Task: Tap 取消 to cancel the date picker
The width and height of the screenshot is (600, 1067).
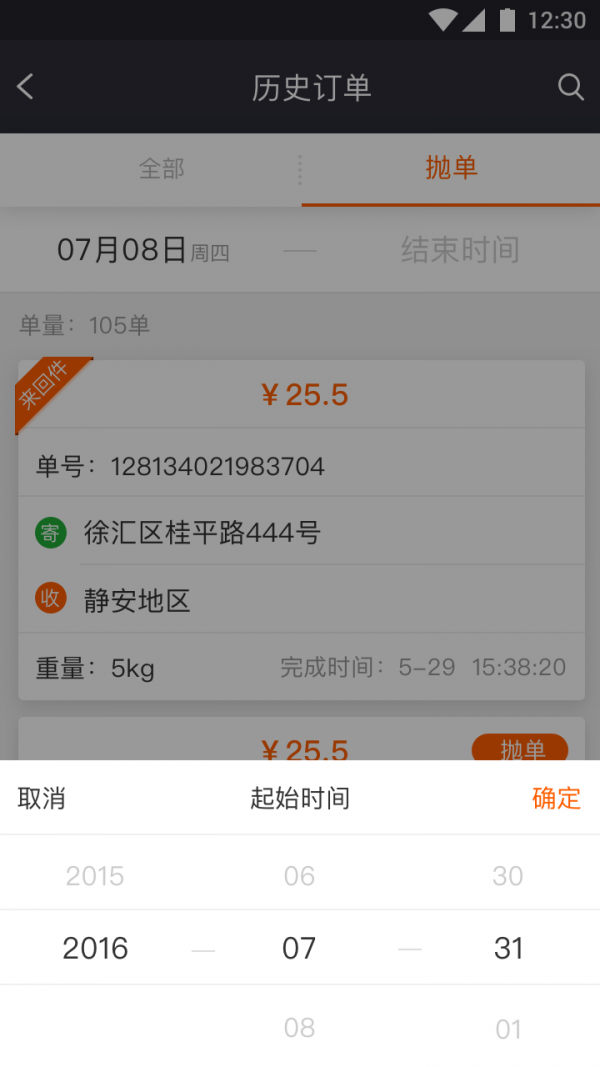Action: (x=42, y=798)
